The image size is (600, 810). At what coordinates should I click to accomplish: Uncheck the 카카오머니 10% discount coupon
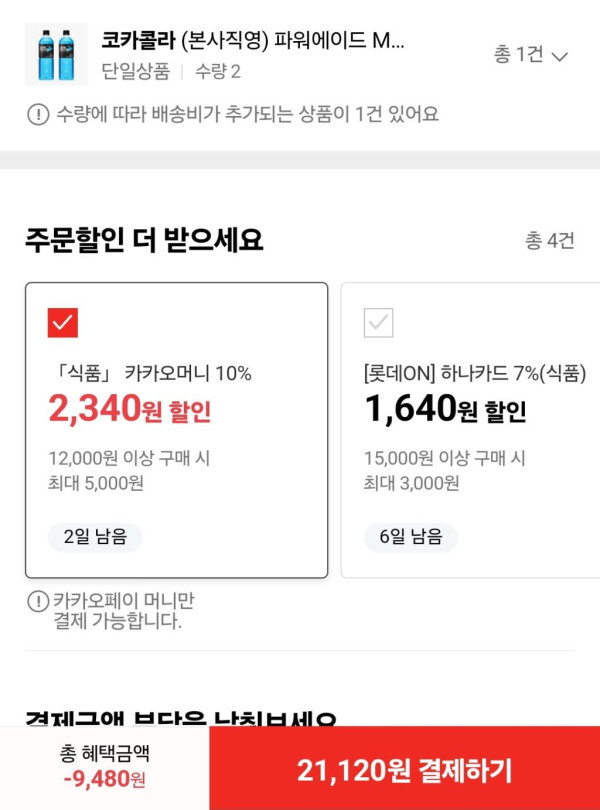coord(62,322)
